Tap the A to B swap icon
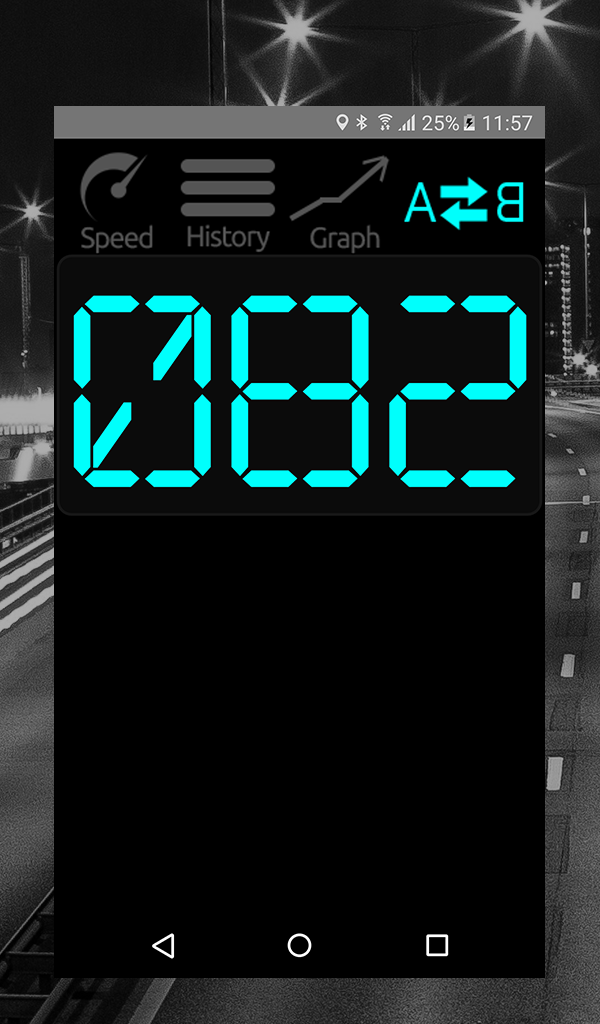600x1024 pixels. [x=464, y=203]
